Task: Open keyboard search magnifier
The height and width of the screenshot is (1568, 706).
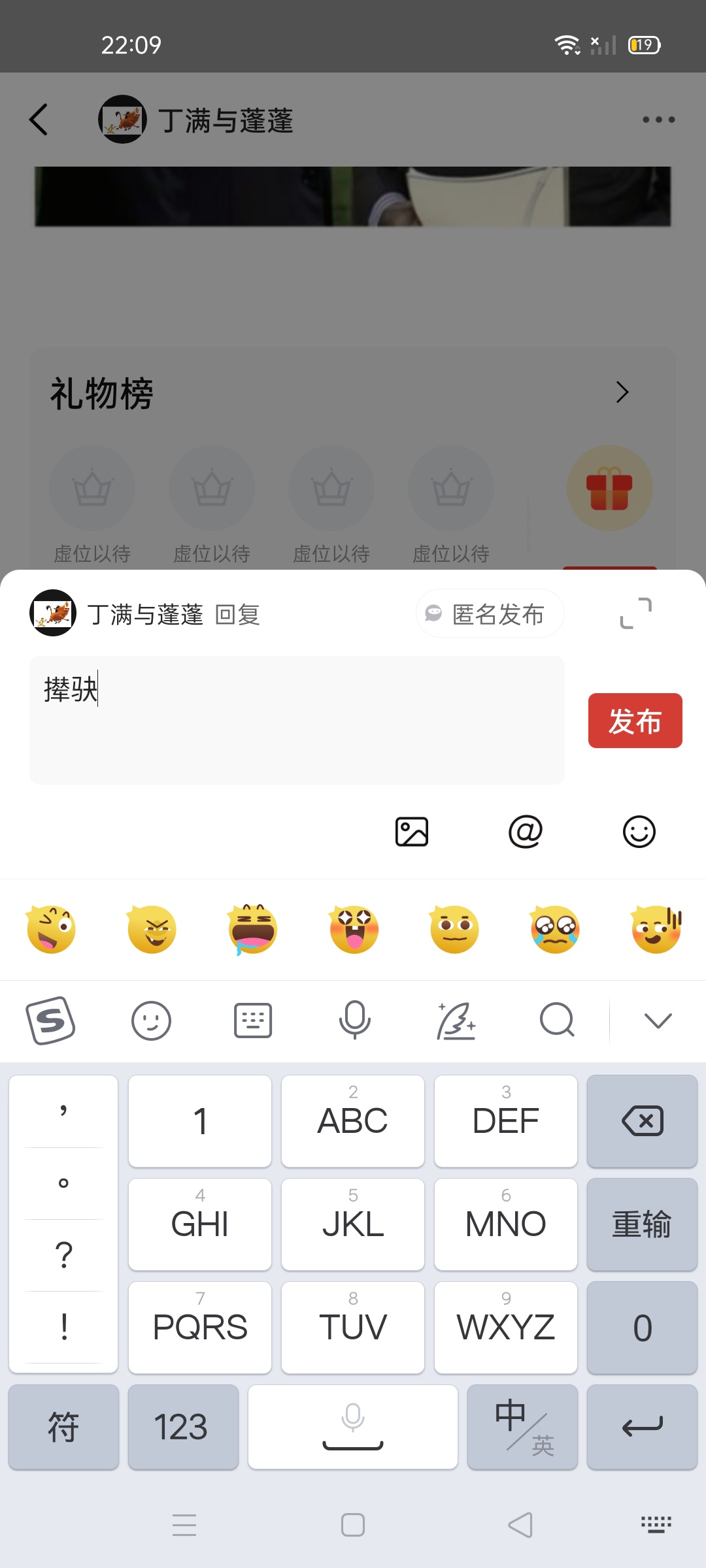Action: (557, 1020)
